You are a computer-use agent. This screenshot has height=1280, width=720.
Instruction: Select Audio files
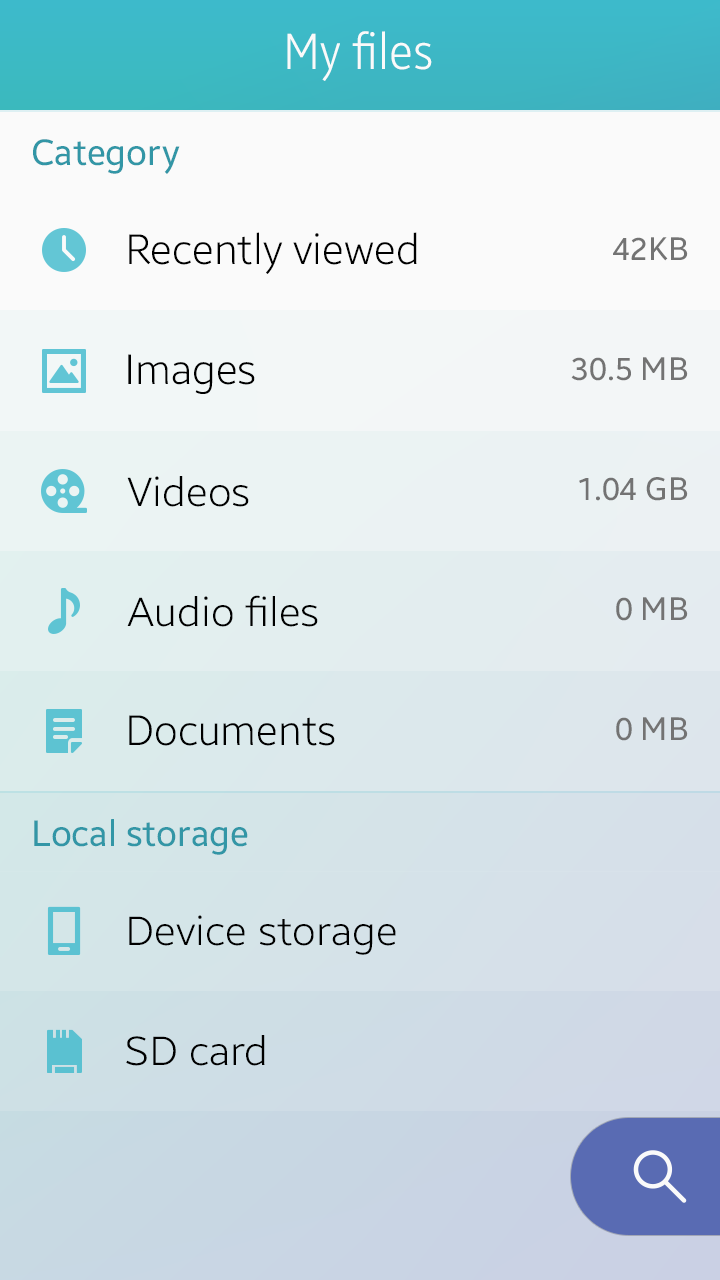[222, 611]
